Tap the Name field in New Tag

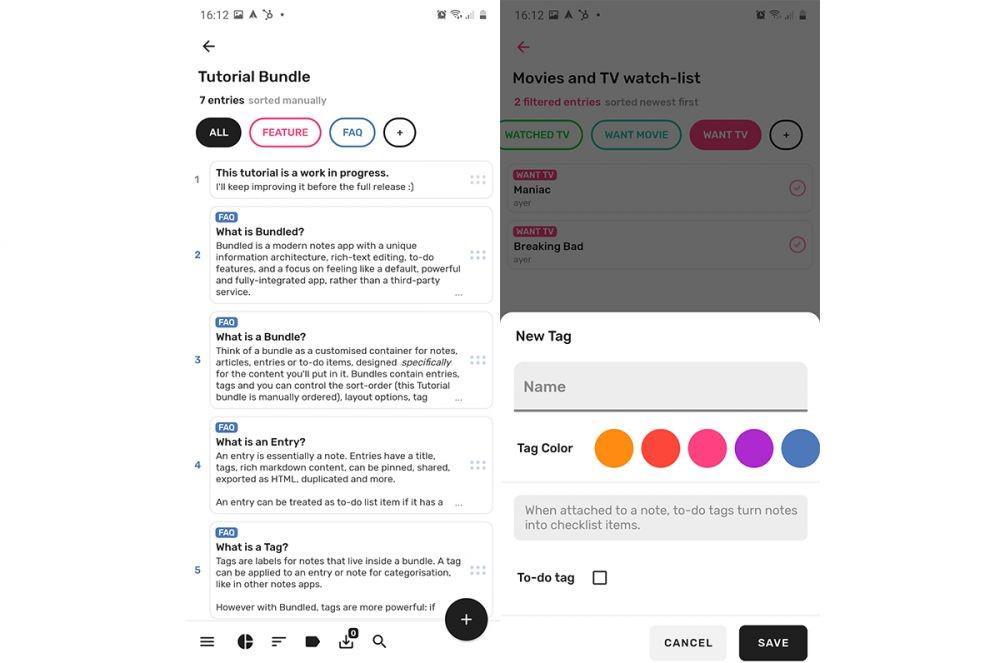click(x=660, y=387)
